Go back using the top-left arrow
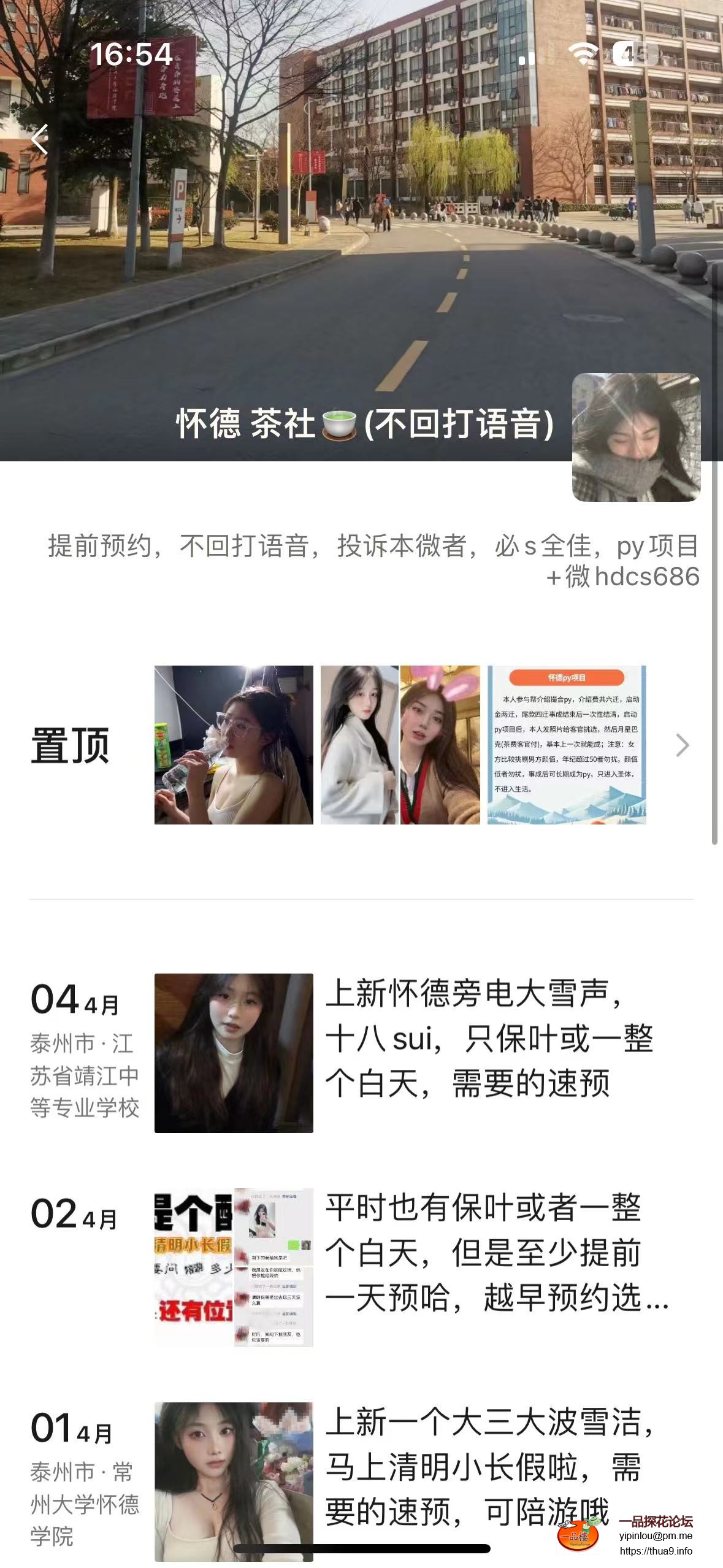Image resolution: width=723 pixels, height=1568 pixels. 40,140
